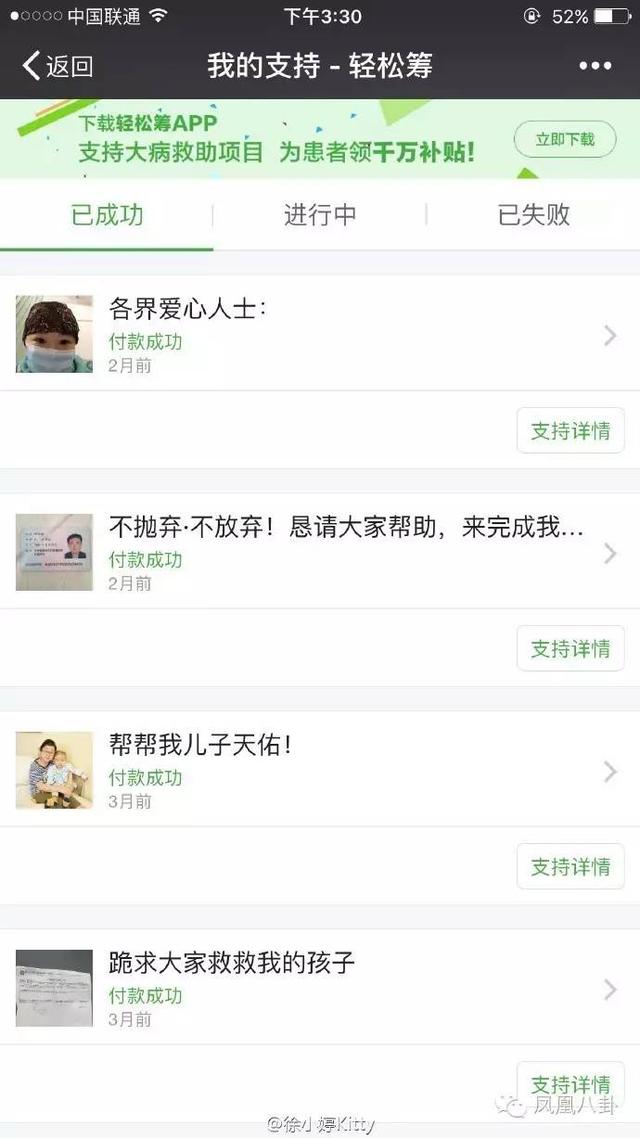Viewport: 640px width, 1138px height.
Task: Select the 已成功 tab
Action: [107, 214]
